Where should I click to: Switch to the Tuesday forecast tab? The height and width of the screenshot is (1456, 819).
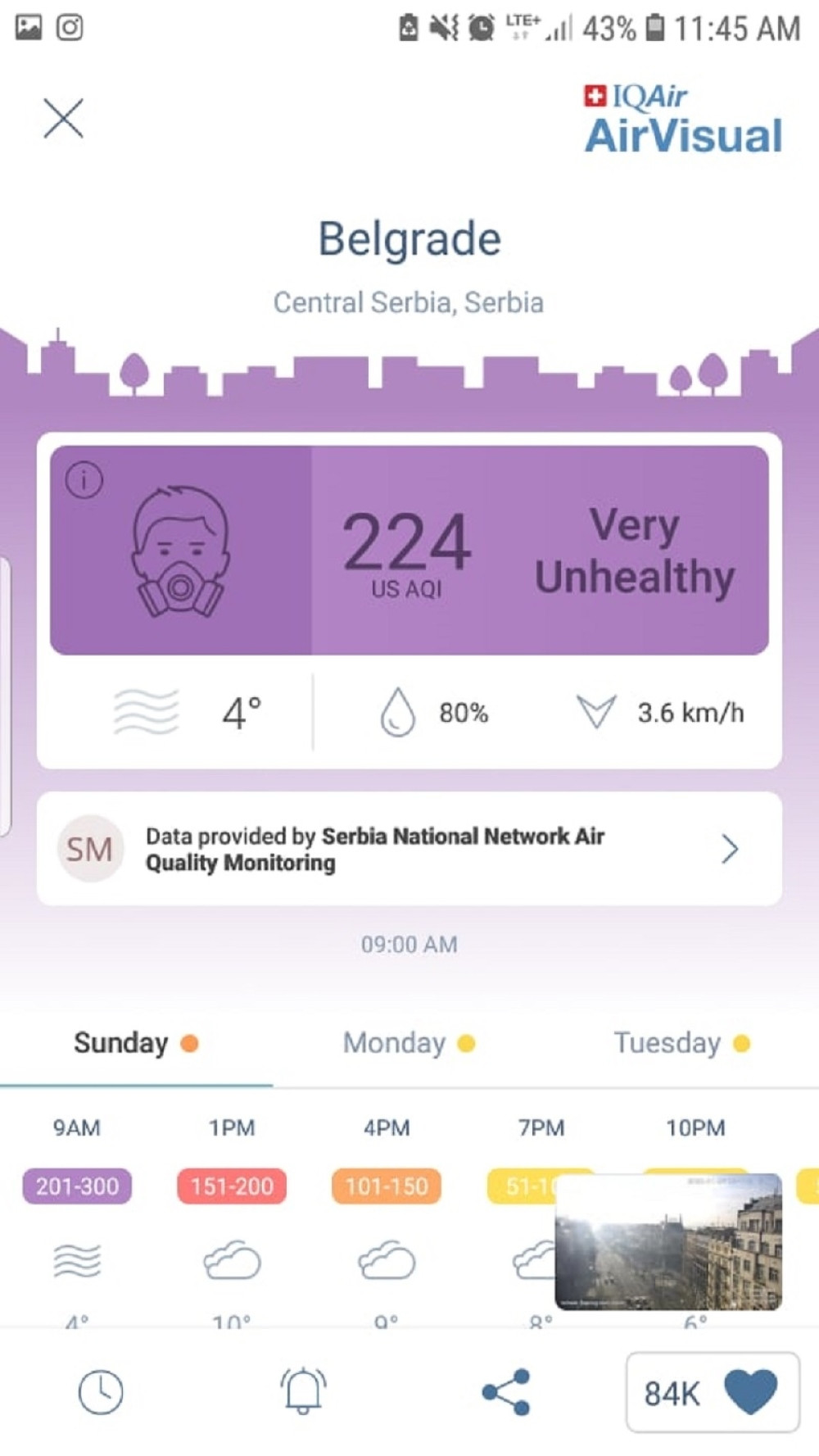tap(681, 1043)
